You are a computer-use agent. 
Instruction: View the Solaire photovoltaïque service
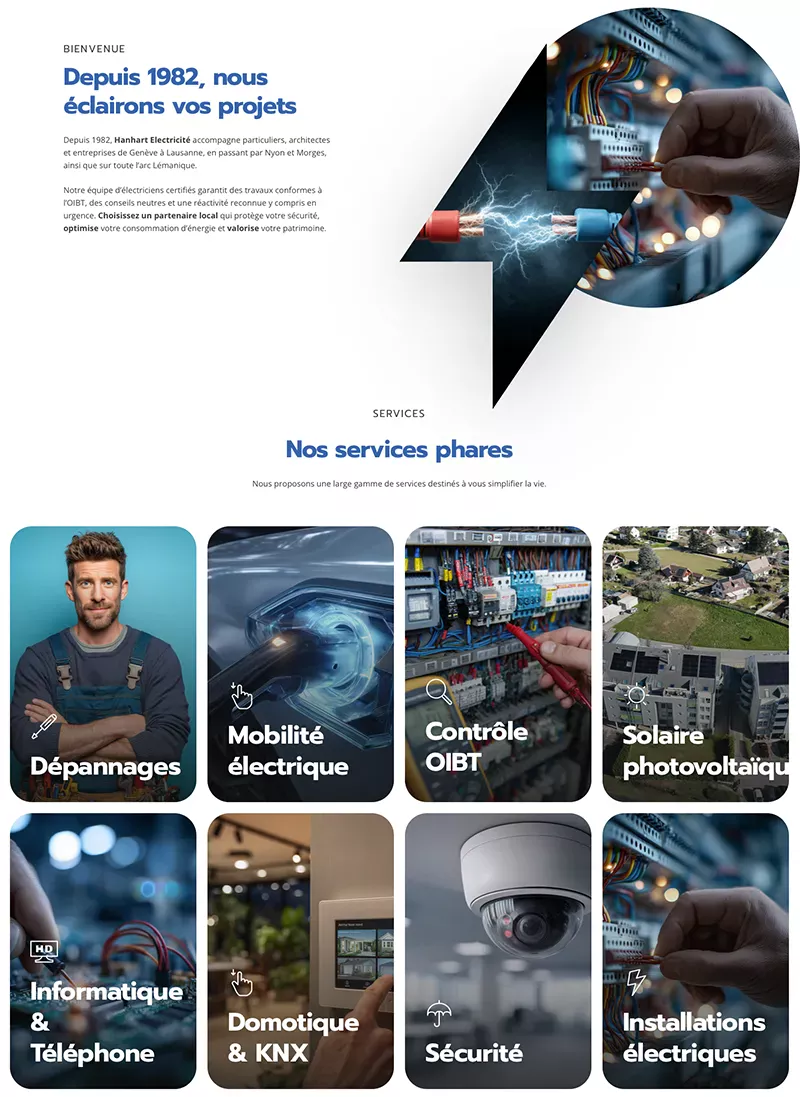pos(695,664)
